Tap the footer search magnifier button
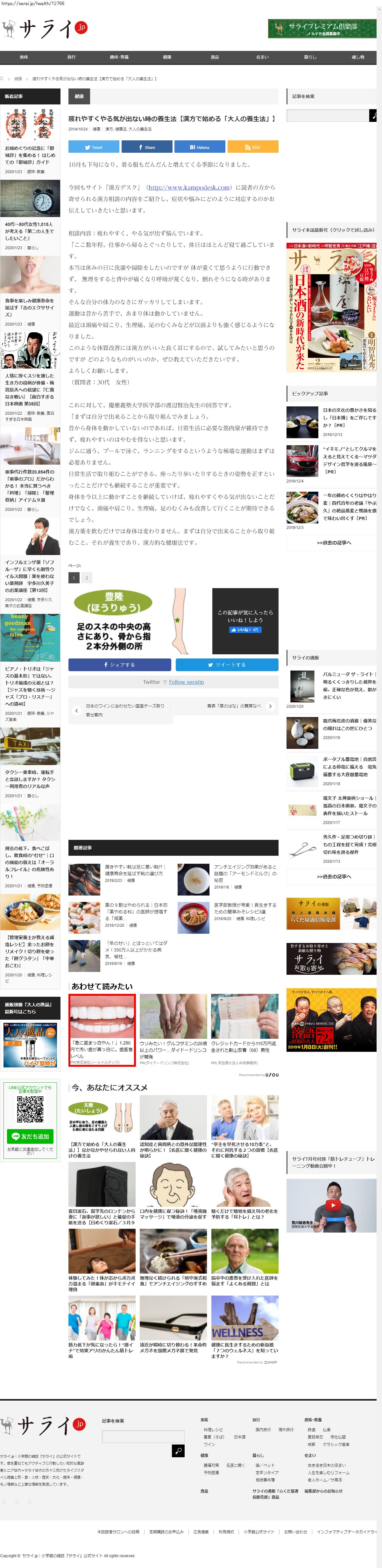Screen dimensions: 382x1568 click(x=178, y=1451)
